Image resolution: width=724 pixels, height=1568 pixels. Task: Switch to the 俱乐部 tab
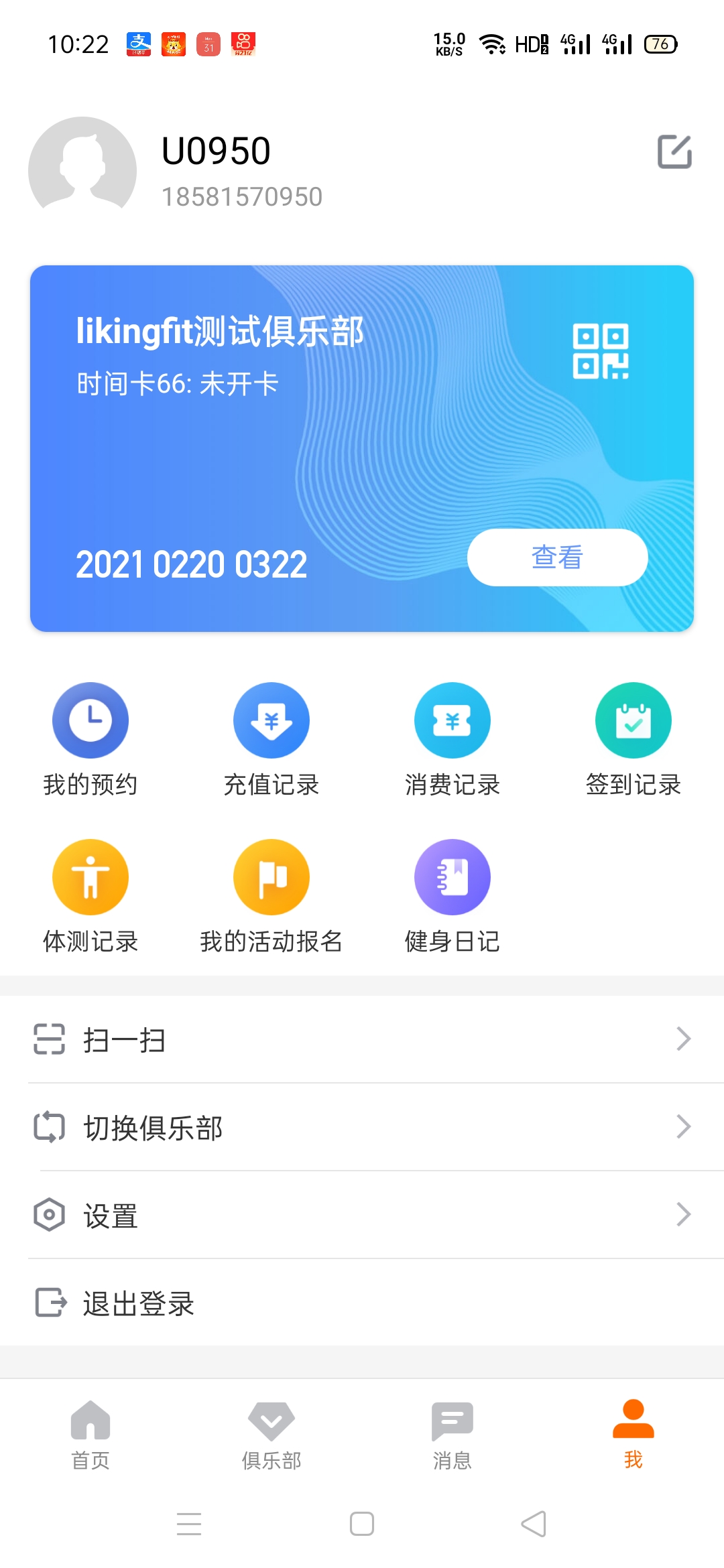[271, 1434]
